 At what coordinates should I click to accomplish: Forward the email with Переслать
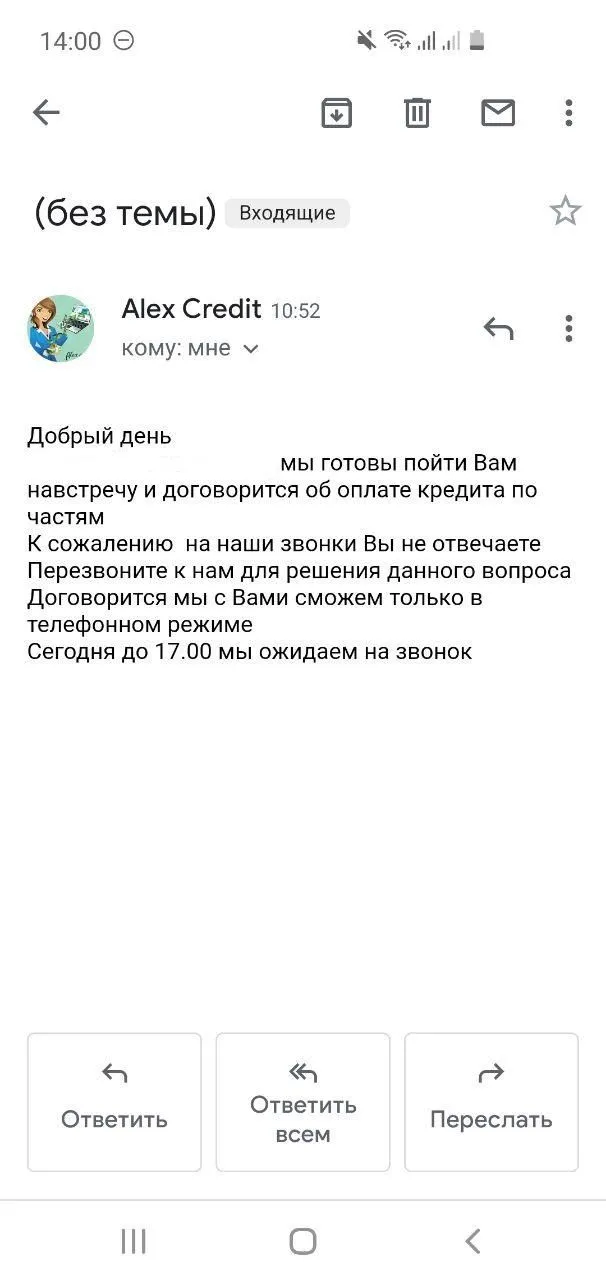click(491, 1101)
